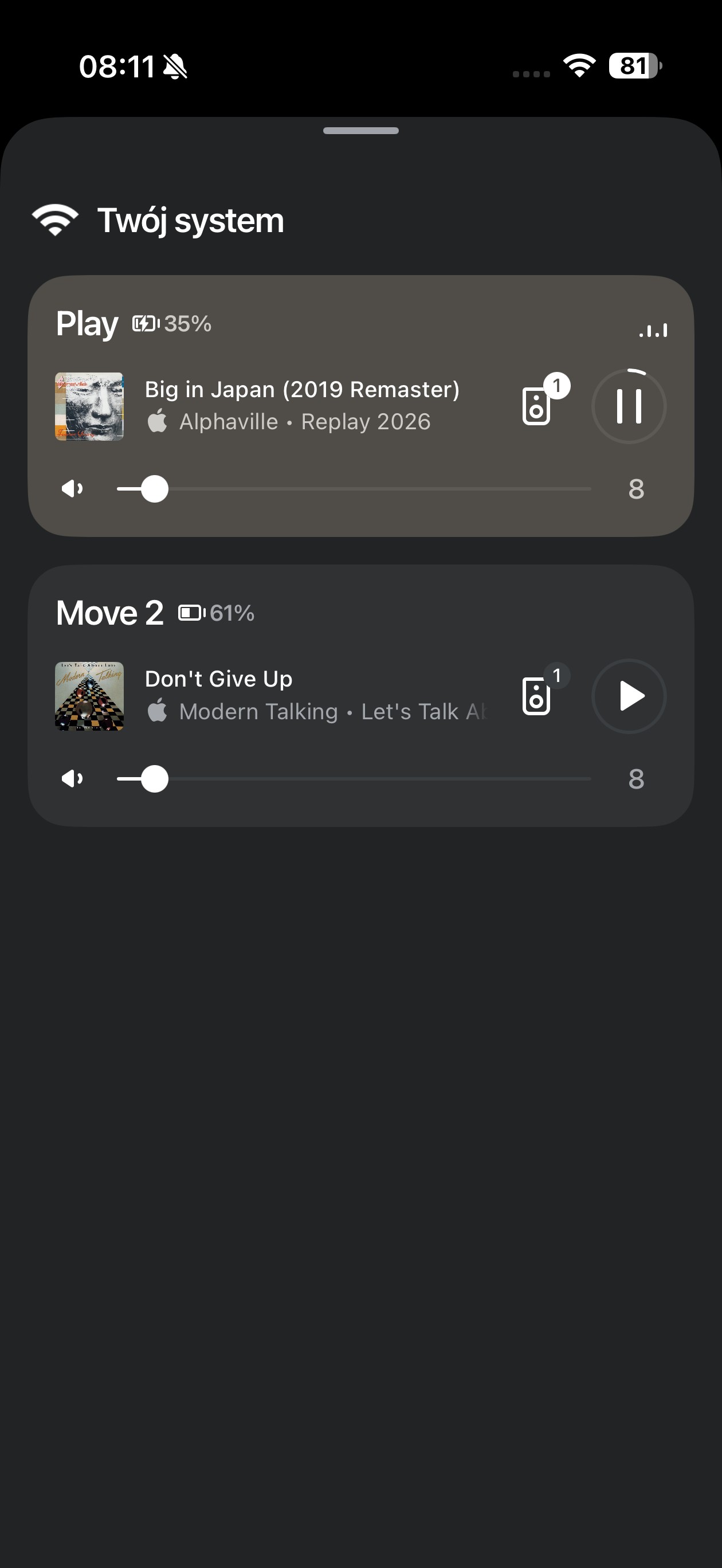Pause Big in Japan on Play
The image size is (722, 1568).
point(629,406)
